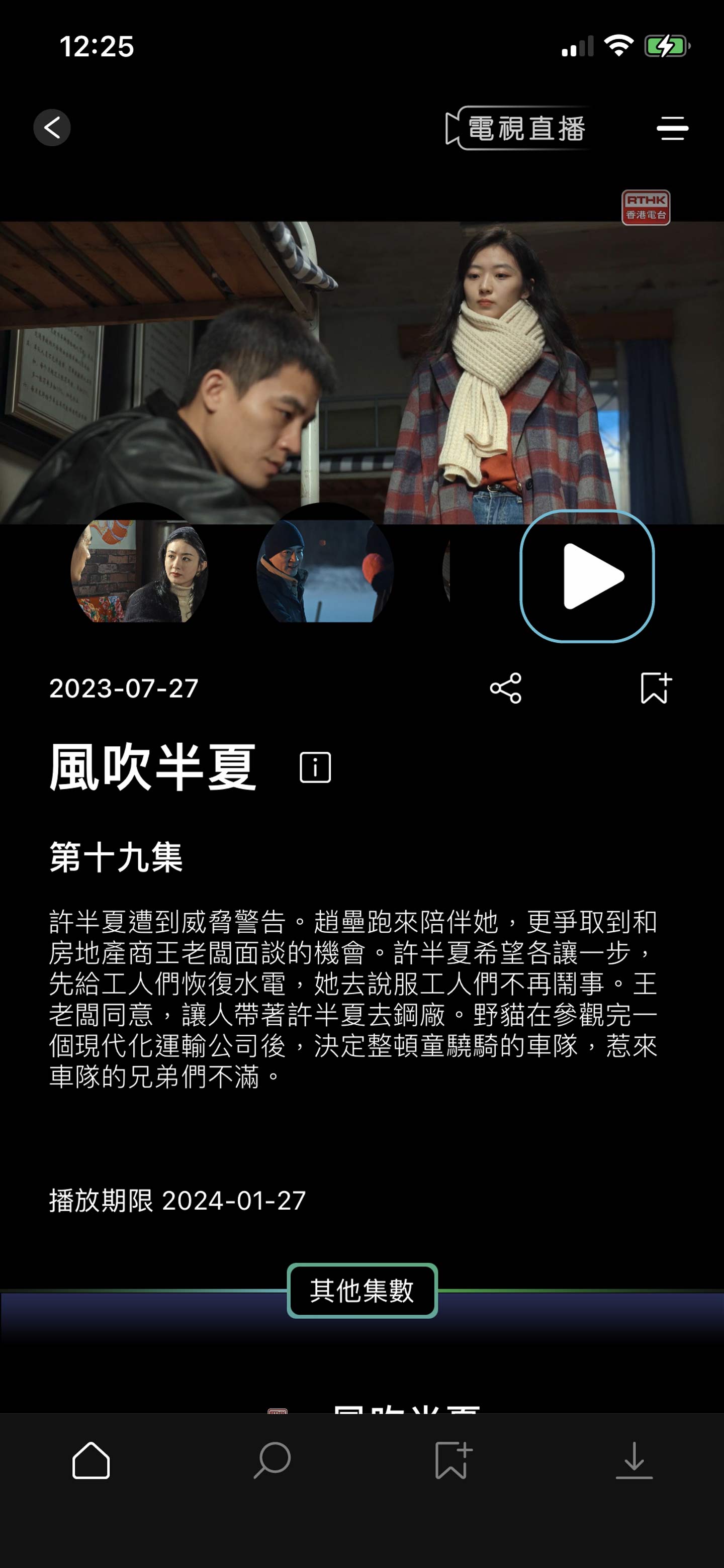Play episode 第十九集
The width and height of the screenshot is (724, 1568).
click(586, 576)
